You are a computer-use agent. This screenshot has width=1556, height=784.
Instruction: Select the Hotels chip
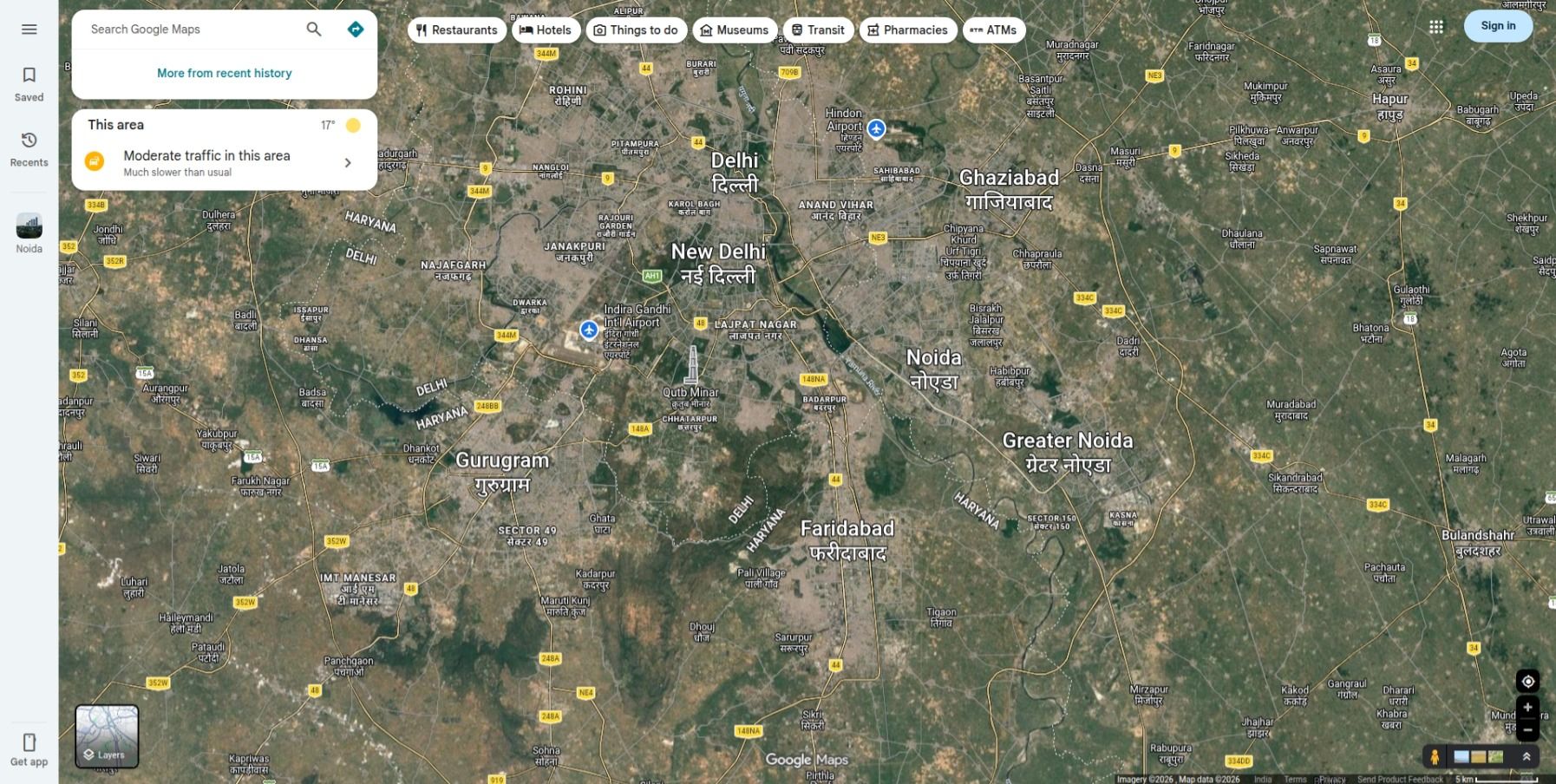coord(545,30)
